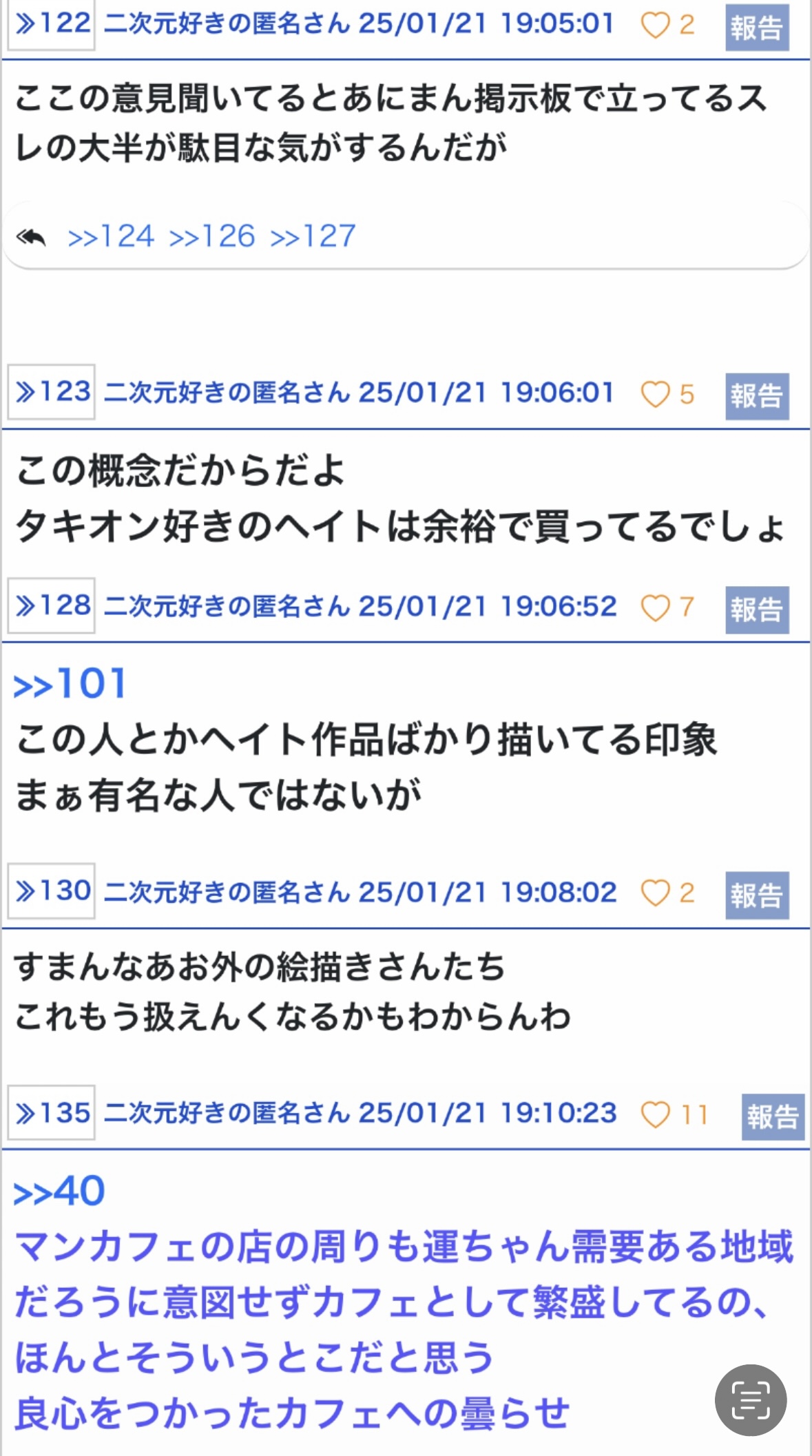Screen dimensions: 812x1456
Task: Report post 130
Action: 757,895
